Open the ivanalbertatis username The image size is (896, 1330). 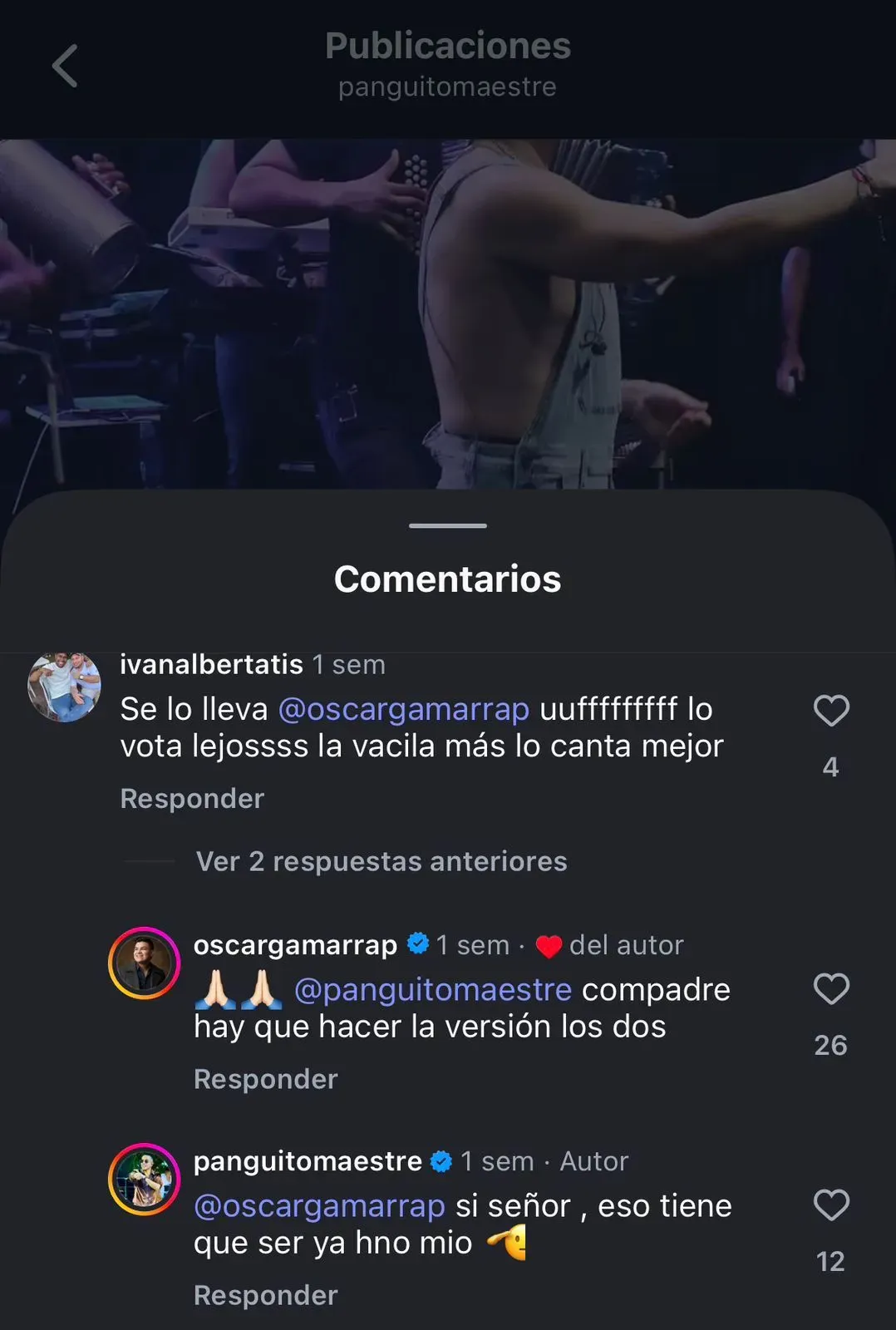(211, 665)
